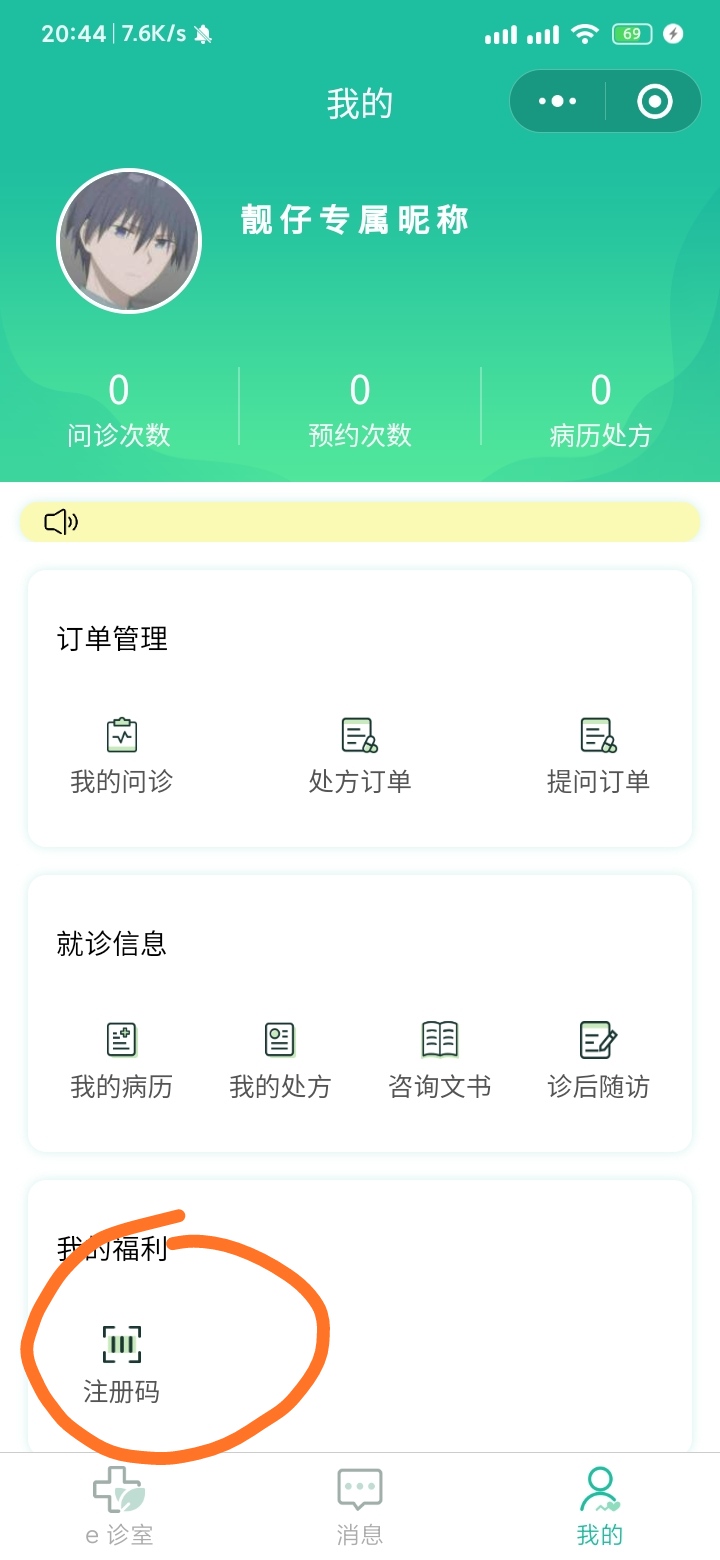720x1560 pixels.
Task: Open 我的问诊 orders
Action: point(121,755)
